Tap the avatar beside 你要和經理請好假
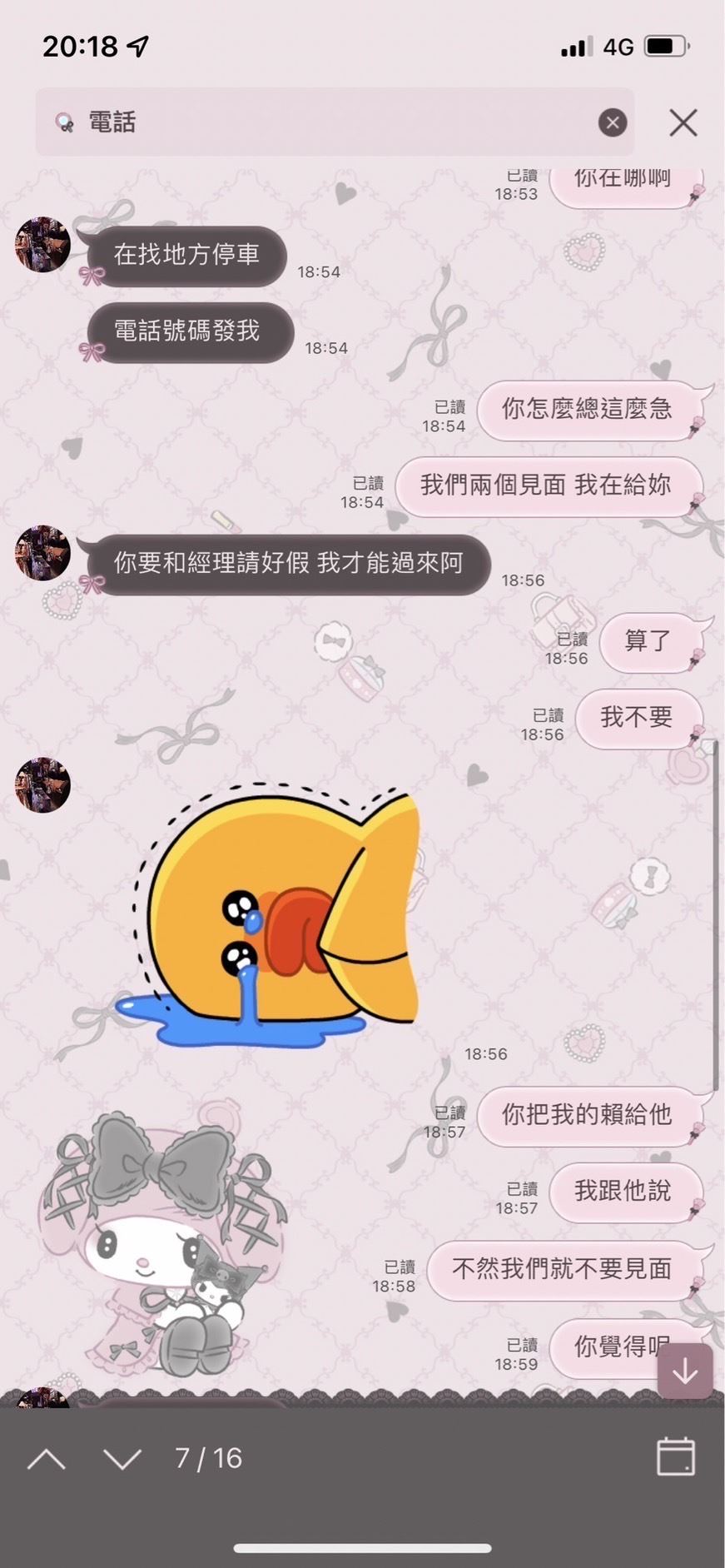Image resolution: width=725 pixels, height=1568 pixels. (42, 553)
